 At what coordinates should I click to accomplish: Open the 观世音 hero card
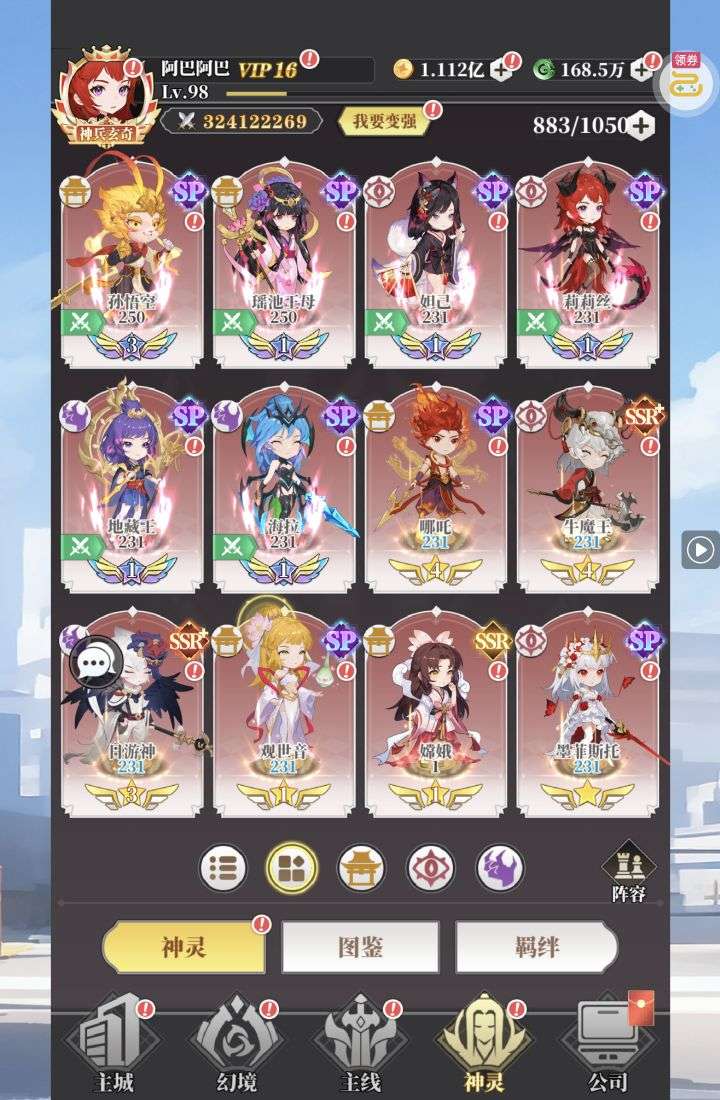284,712
